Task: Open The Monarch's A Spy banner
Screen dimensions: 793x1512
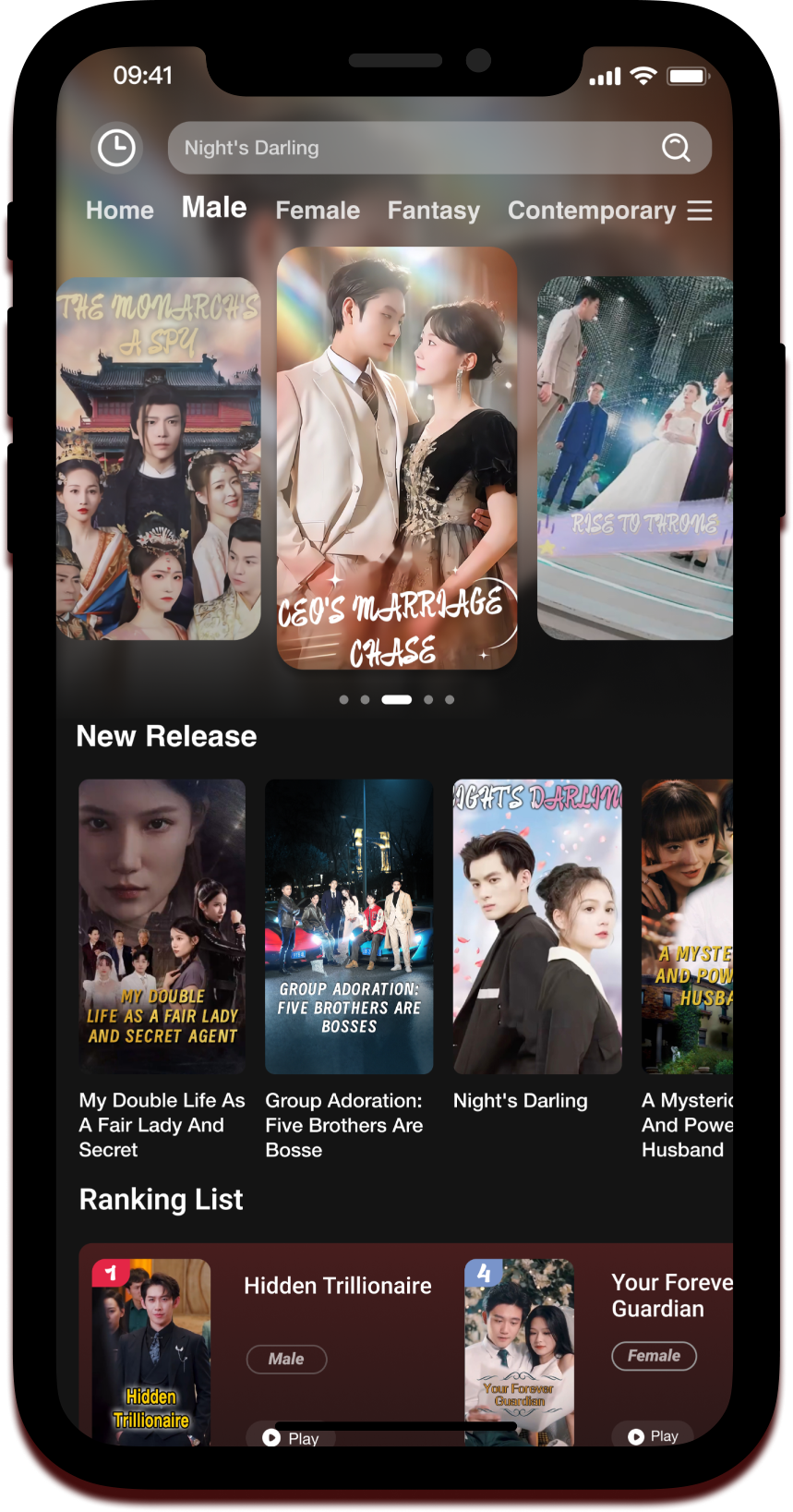Action: (x=159, y=459)
